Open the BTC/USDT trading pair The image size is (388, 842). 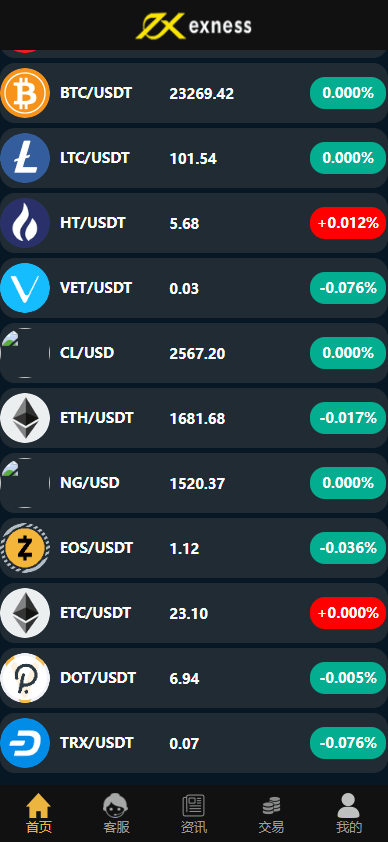[194, 93]
